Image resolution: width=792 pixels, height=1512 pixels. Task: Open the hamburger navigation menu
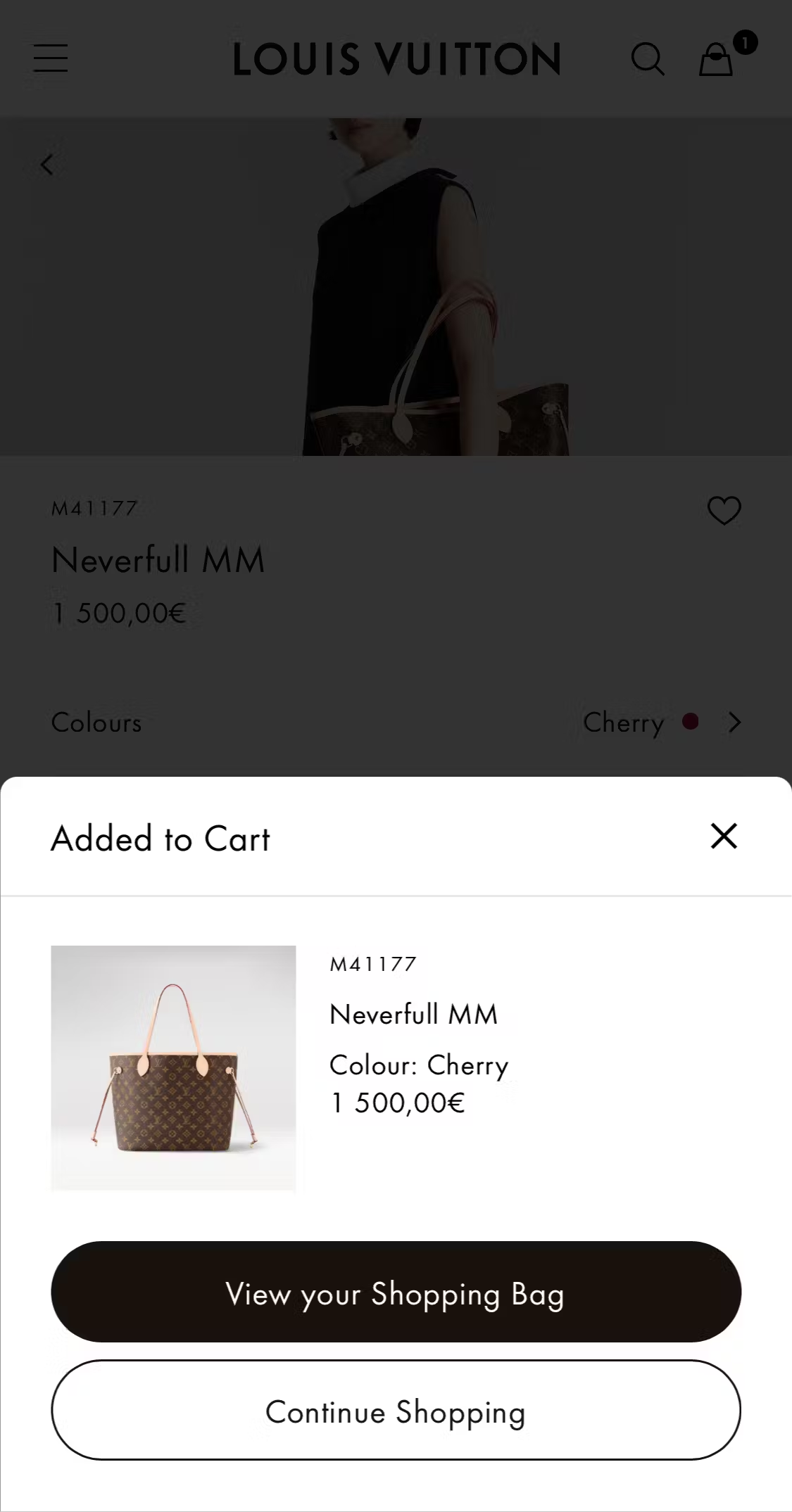(50, 60)
